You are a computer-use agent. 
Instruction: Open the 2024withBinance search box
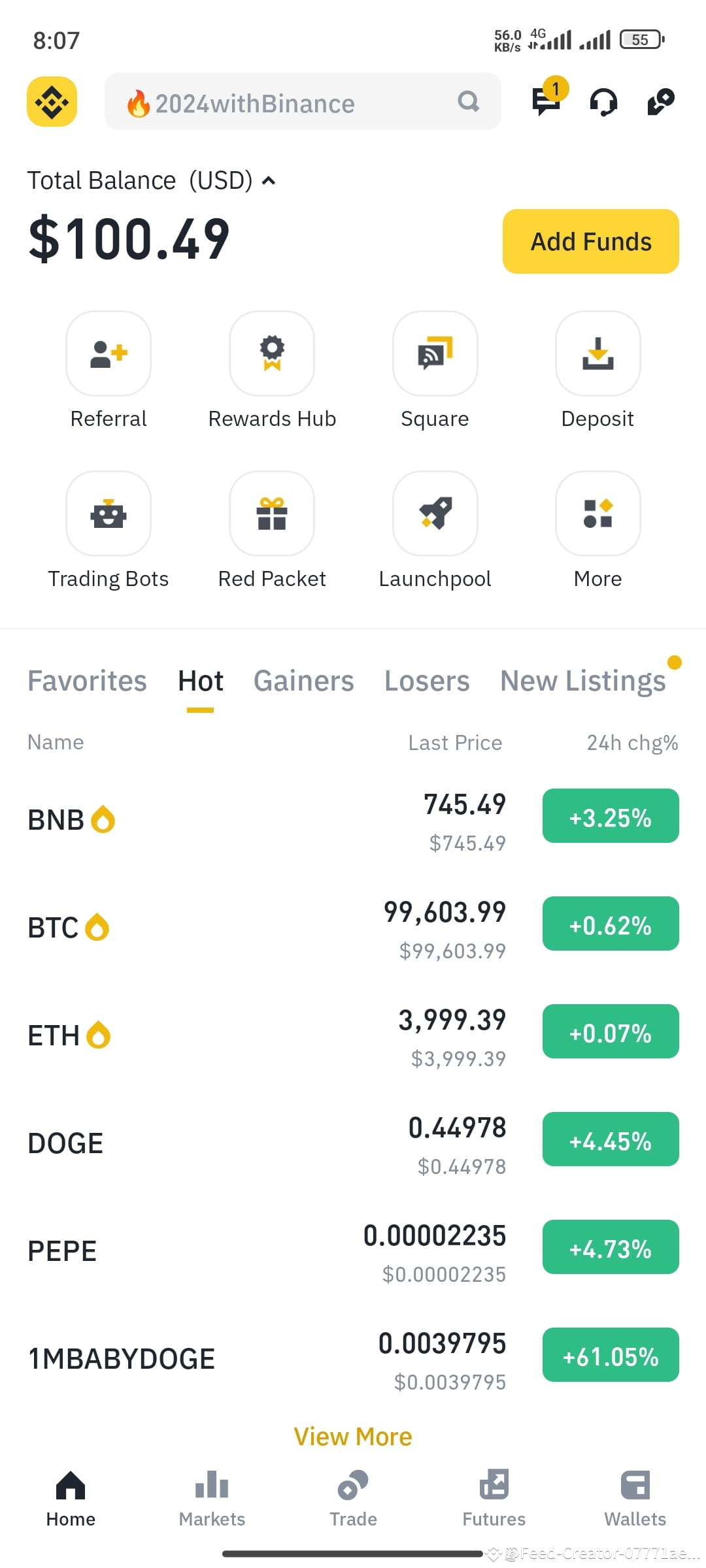click(303, 102)
